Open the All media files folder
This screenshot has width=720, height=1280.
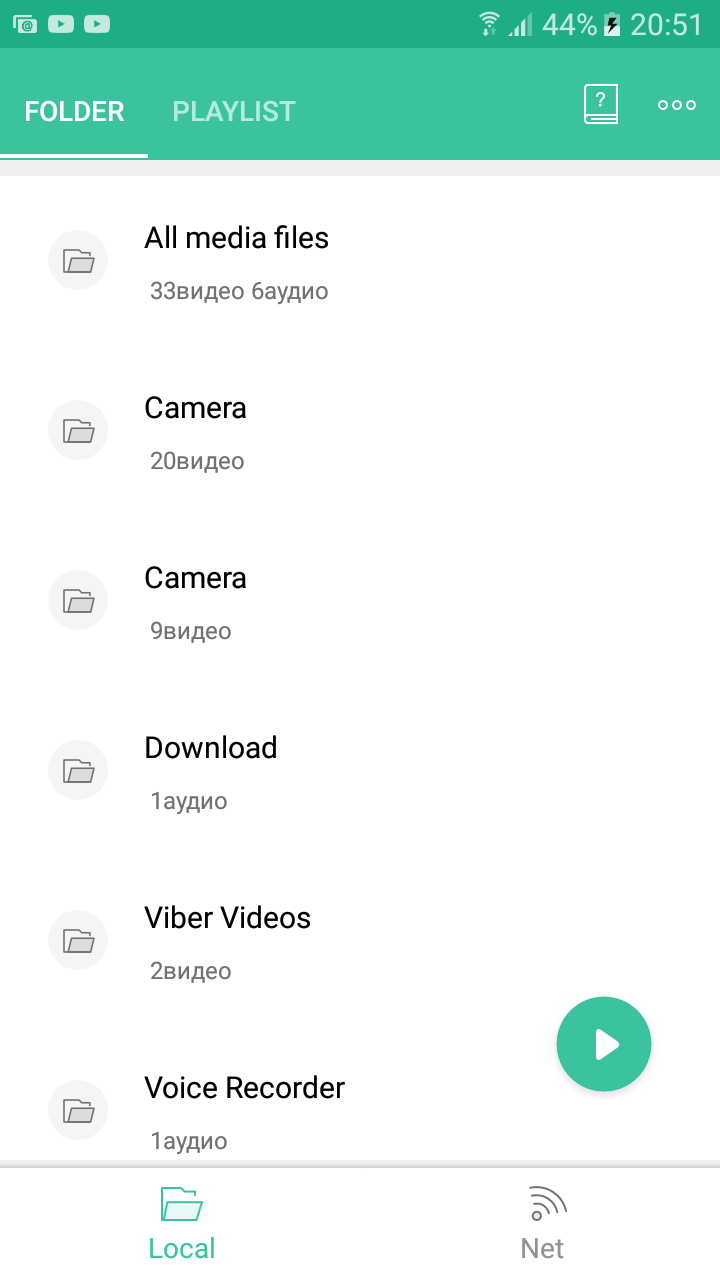[360, 262]
